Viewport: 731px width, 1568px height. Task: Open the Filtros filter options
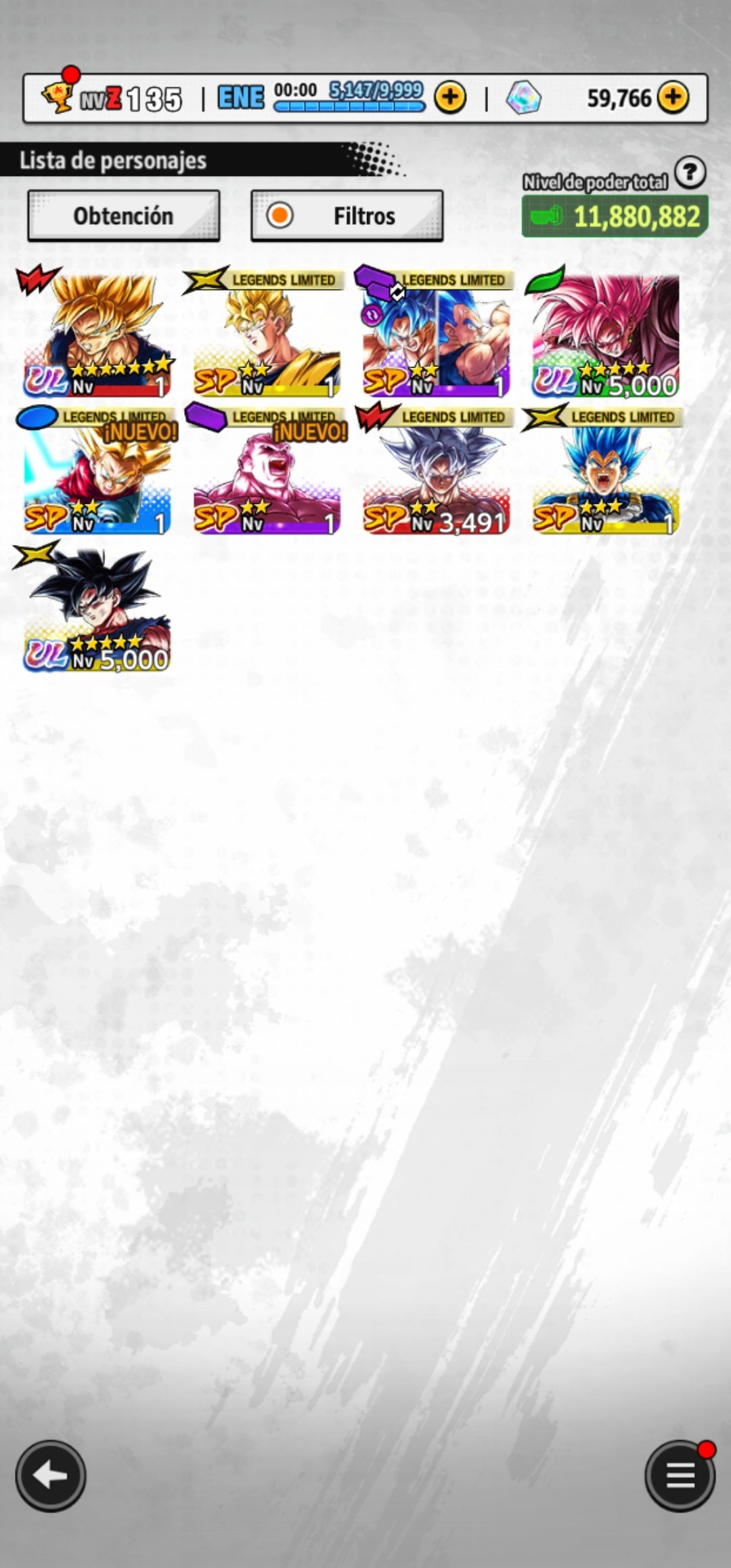347,216
